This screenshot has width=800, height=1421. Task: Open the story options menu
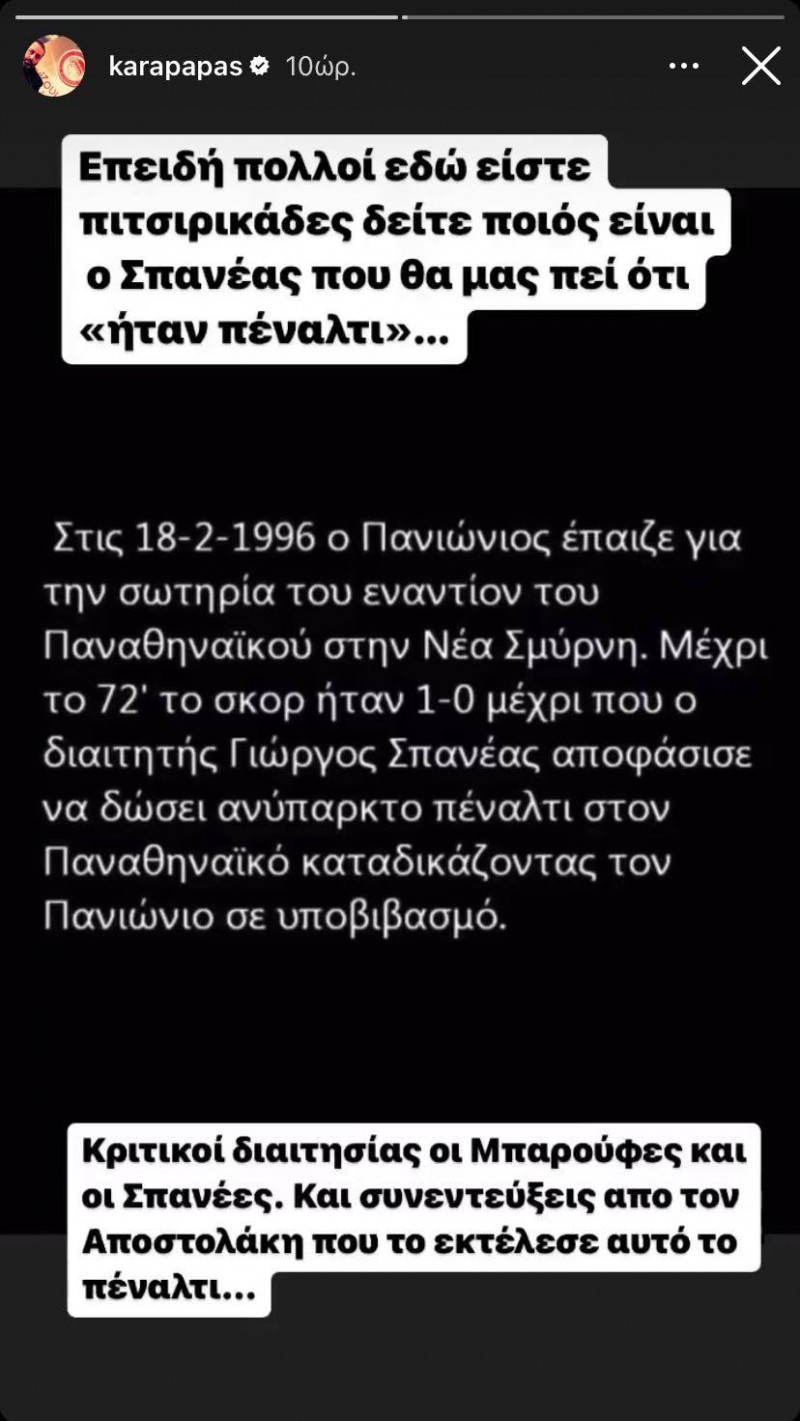click(x=684, y=67)
